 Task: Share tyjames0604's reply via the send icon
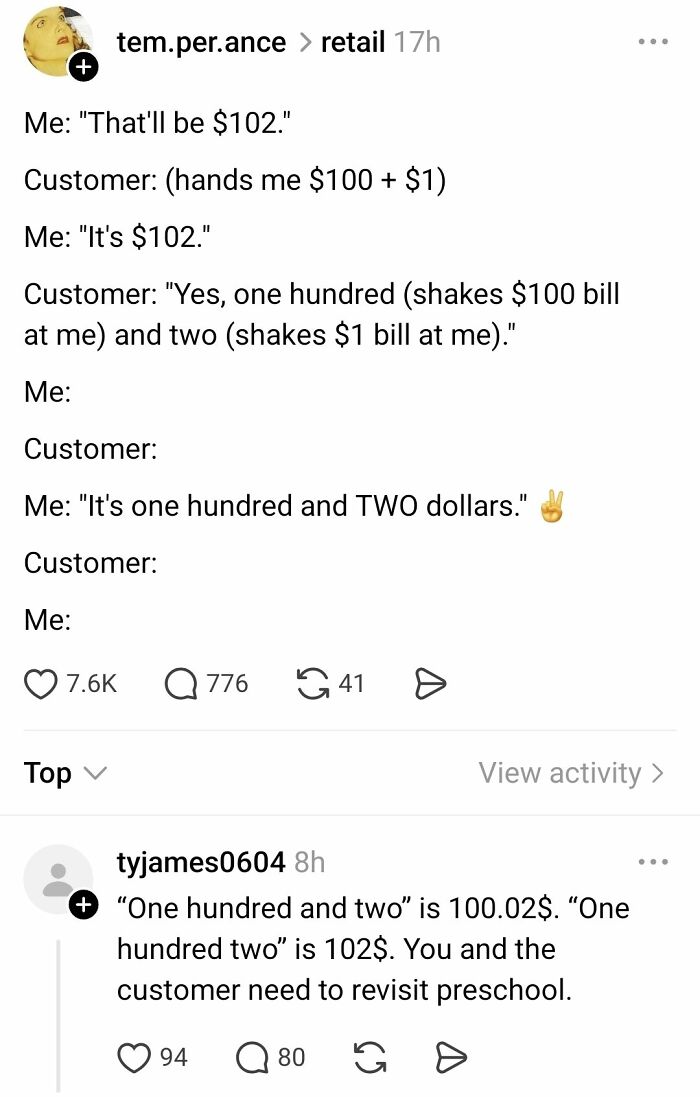455,1057
